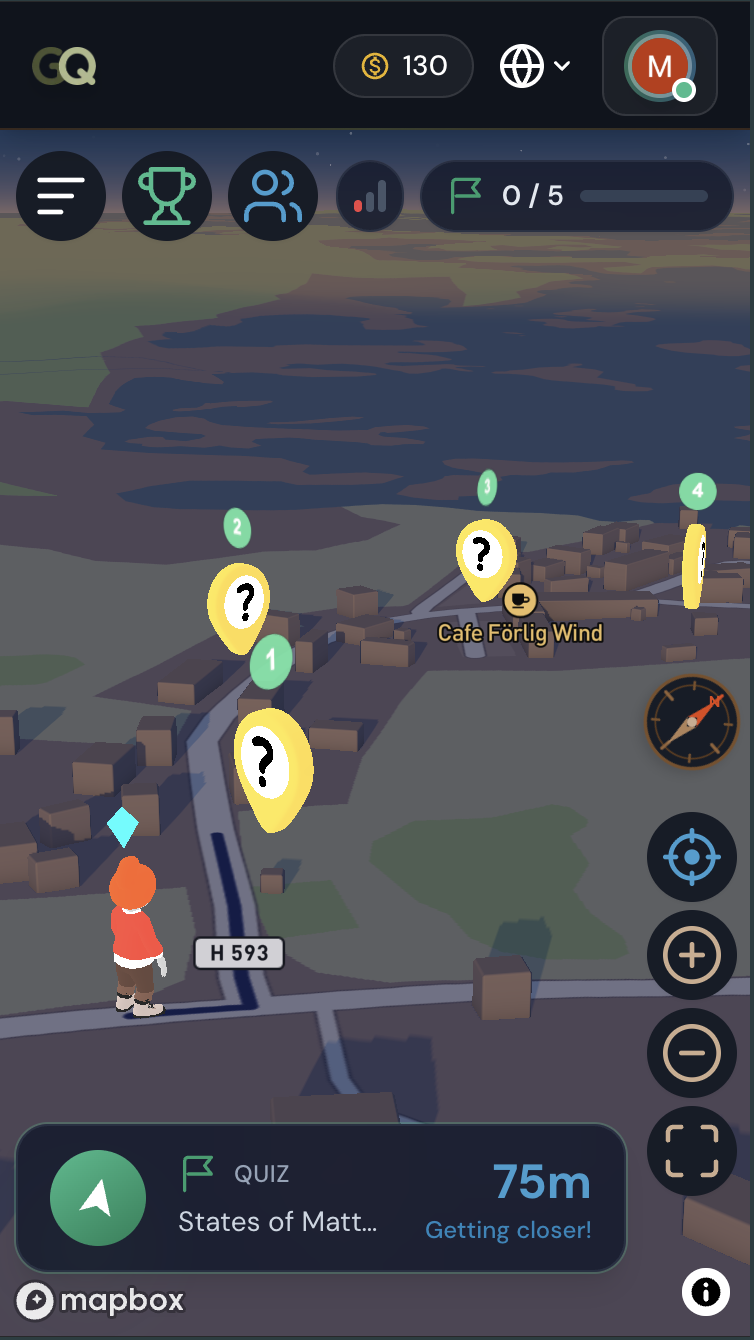Tap the coin balance showing 130
Viewport: 754px width, 1340px height.
403,66
